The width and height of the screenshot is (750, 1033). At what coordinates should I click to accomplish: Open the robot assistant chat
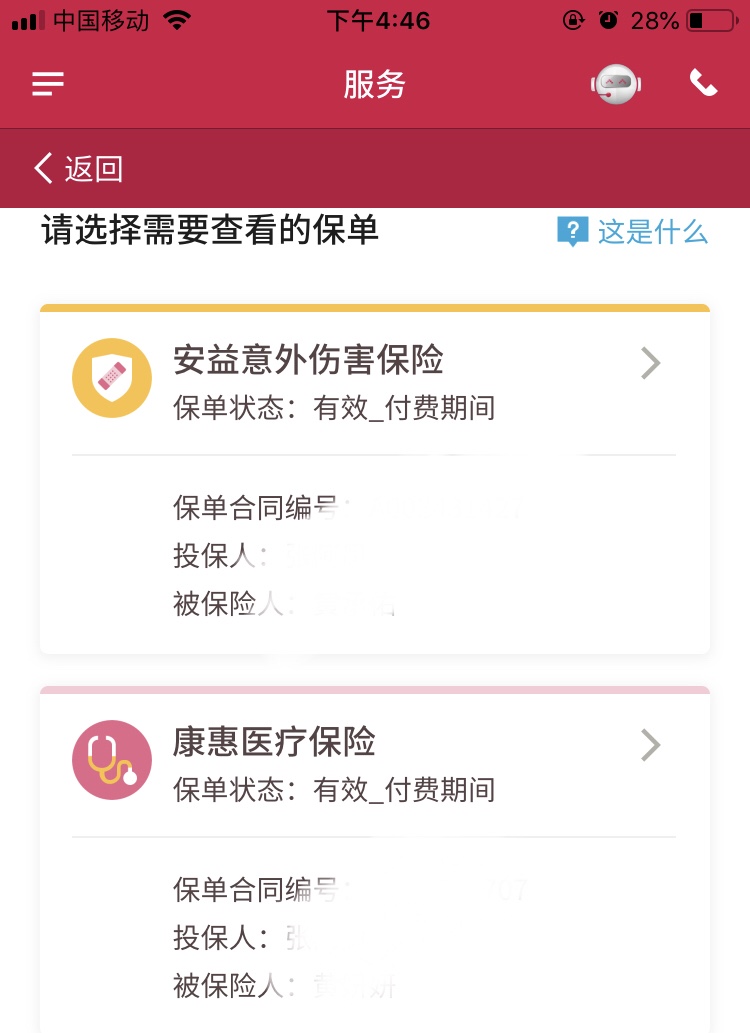(x=615, y=85)
